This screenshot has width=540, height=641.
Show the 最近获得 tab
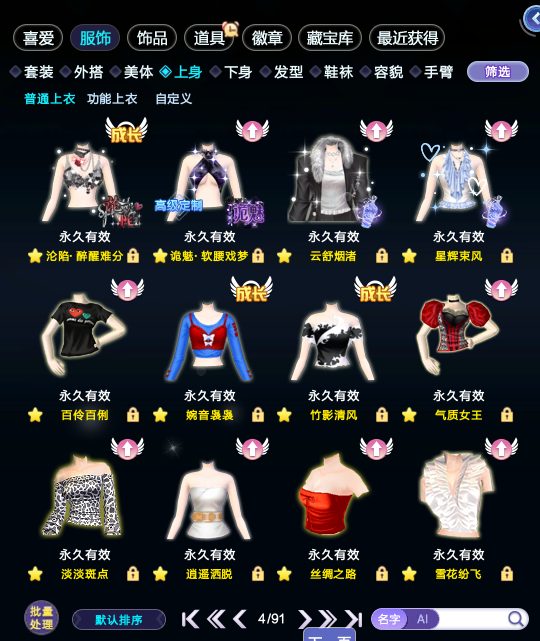(x=407, y=38)
